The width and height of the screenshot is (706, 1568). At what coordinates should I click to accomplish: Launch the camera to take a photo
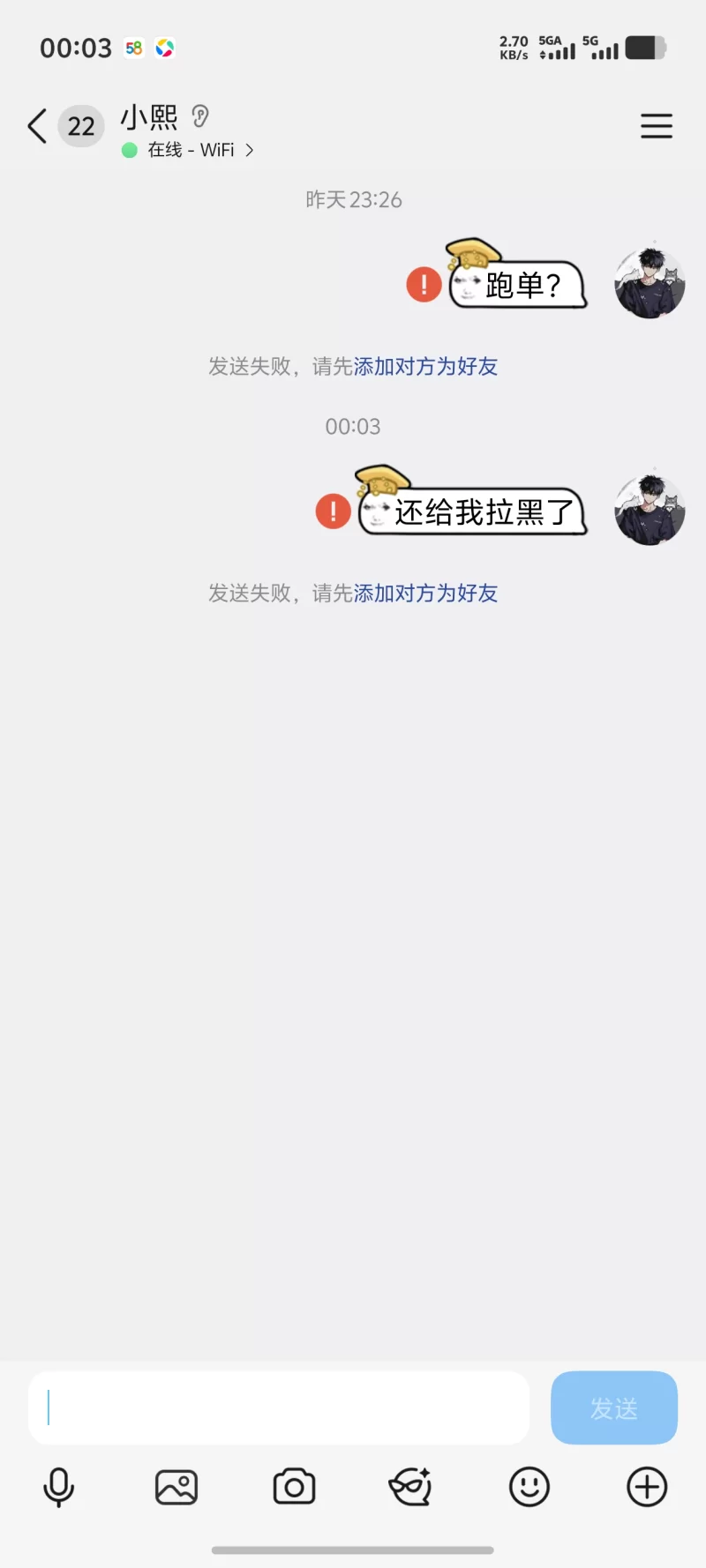click(x=294, y=1488)
